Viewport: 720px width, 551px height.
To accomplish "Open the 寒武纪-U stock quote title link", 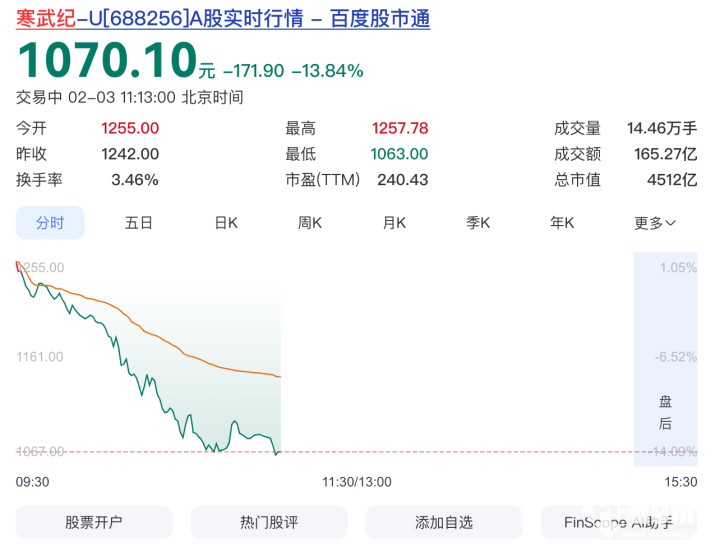I will (x=223, y=18).
